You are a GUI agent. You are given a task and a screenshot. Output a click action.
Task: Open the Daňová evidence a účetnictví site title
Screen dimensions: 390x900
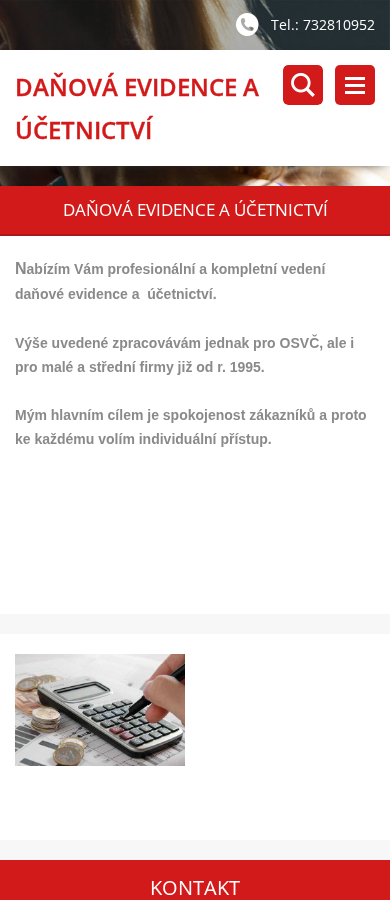coord(137,108)
